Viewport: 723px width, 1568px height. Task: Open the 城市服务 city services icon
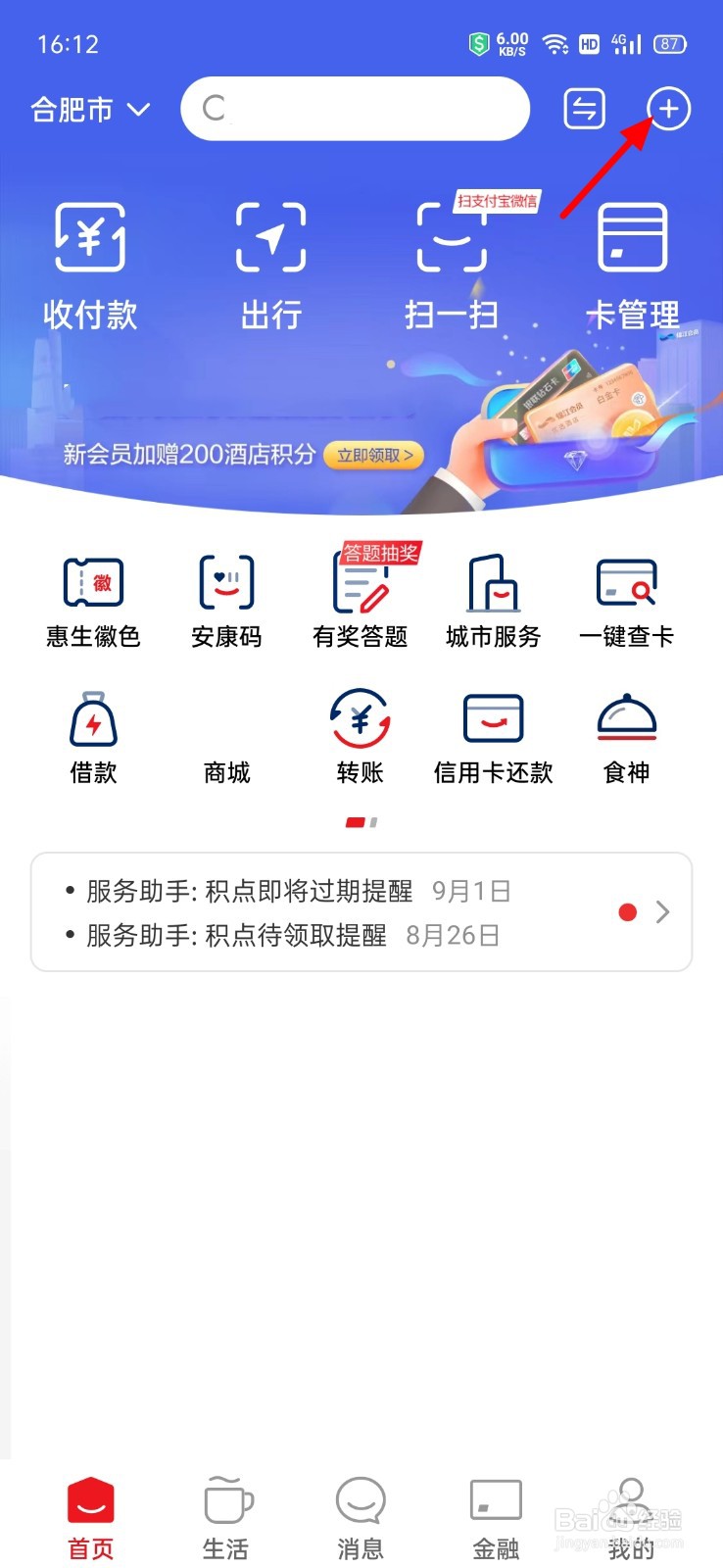[x=493, y=598]
